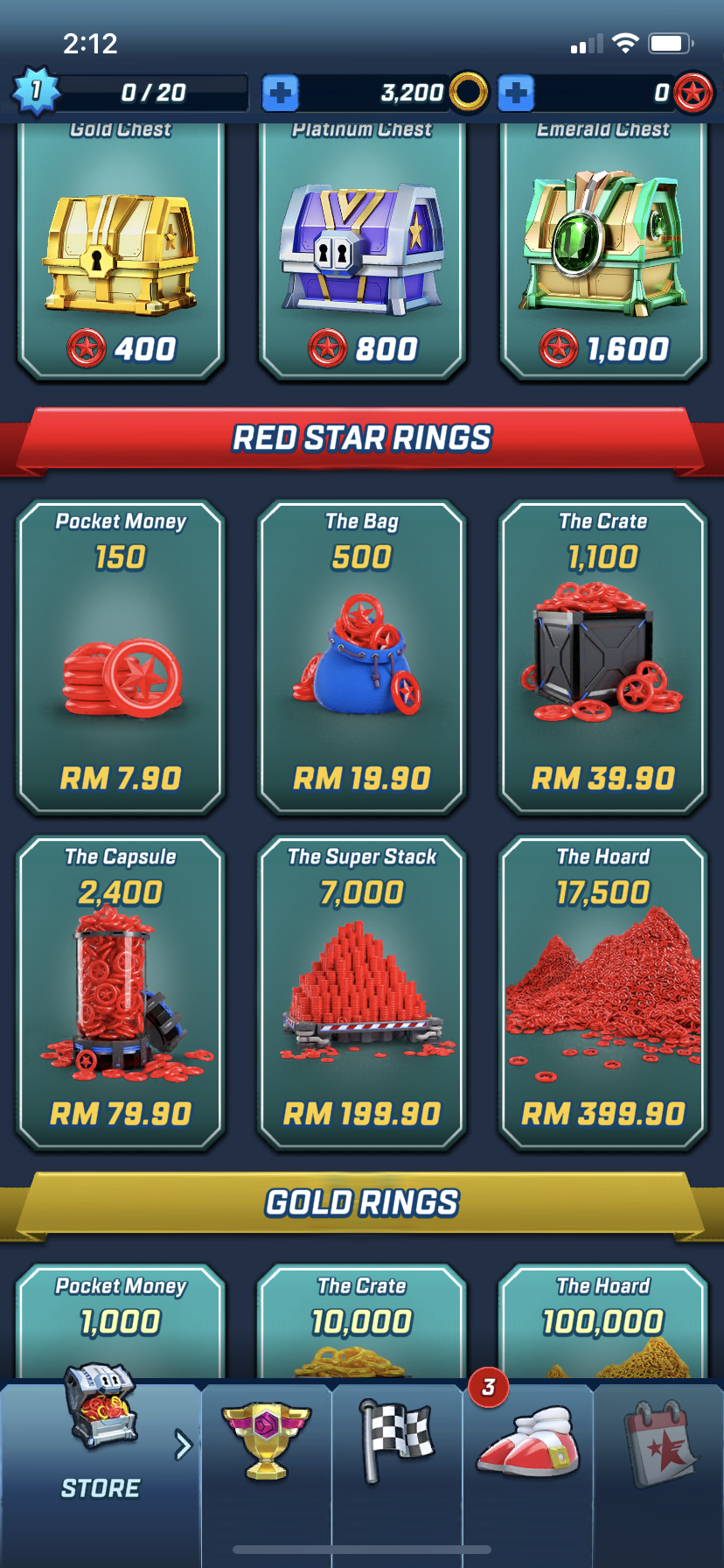Purchase The Bag for RM 19.90
This screenshot has width=724, height=1568.
tap(361, 658)
